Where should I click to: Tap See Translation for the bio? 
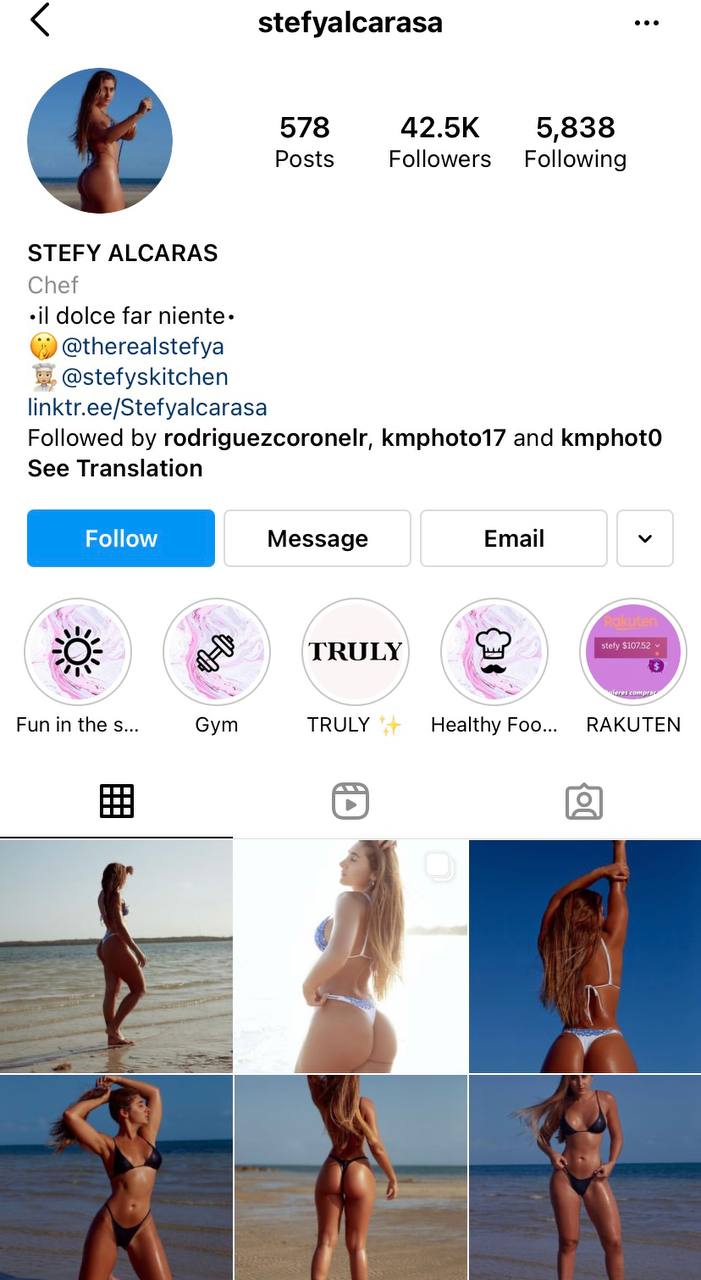(115, 468)
